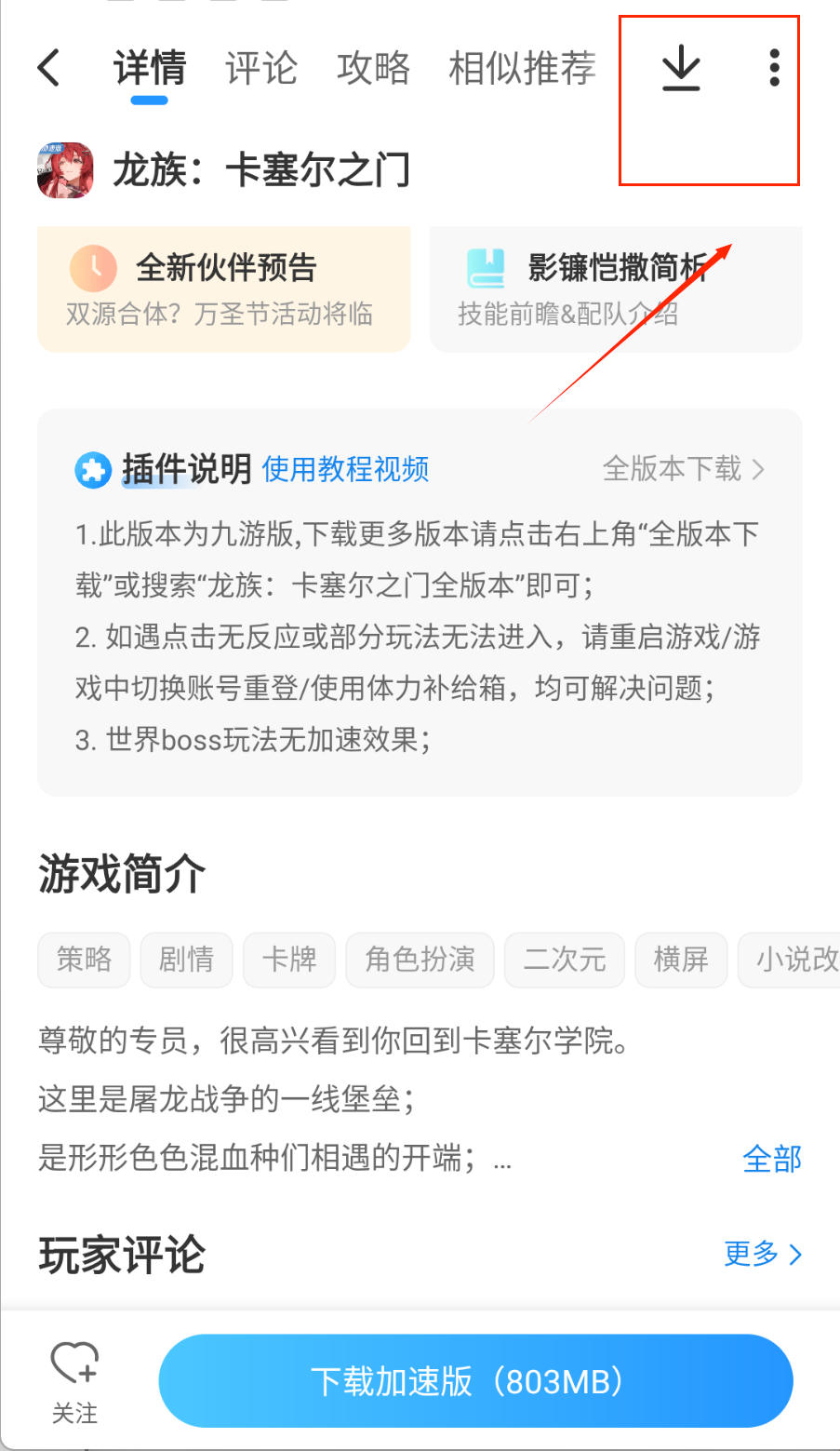Open the three-dot overflow menu

(x=774, y=68)
